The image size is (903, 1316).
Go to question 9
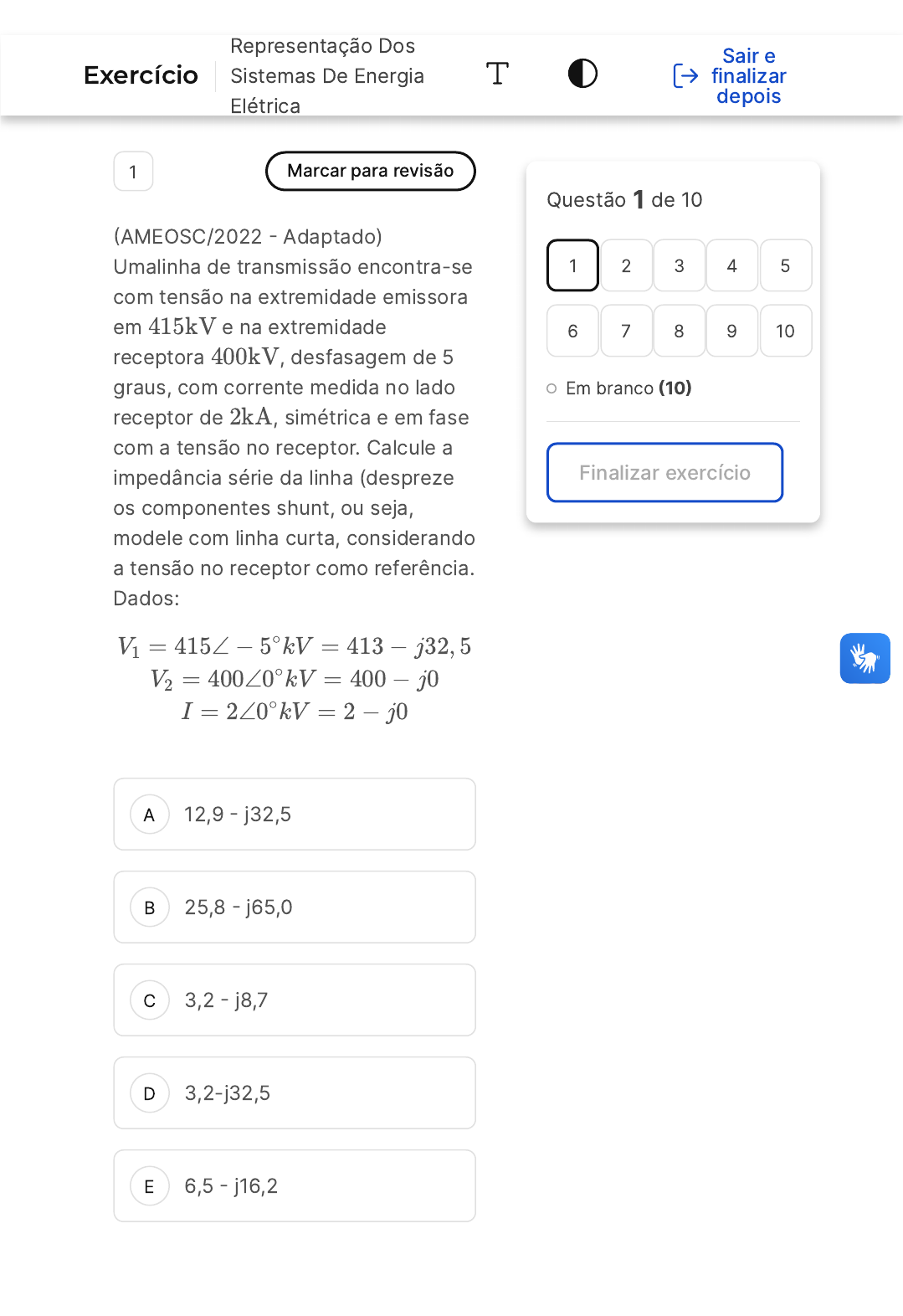click(732, 331)
